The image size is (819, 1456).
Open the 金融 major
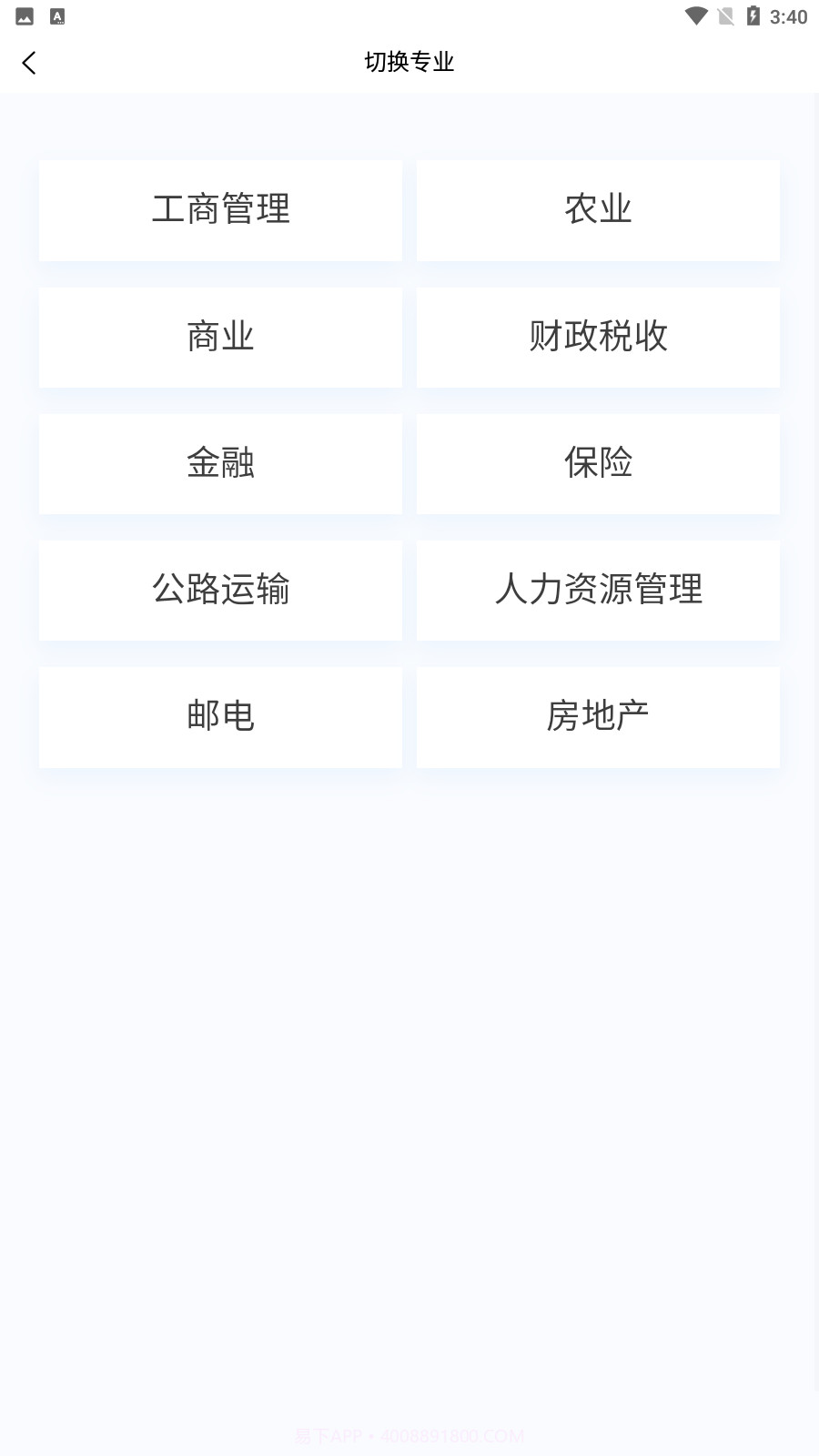tap(220, 464)
